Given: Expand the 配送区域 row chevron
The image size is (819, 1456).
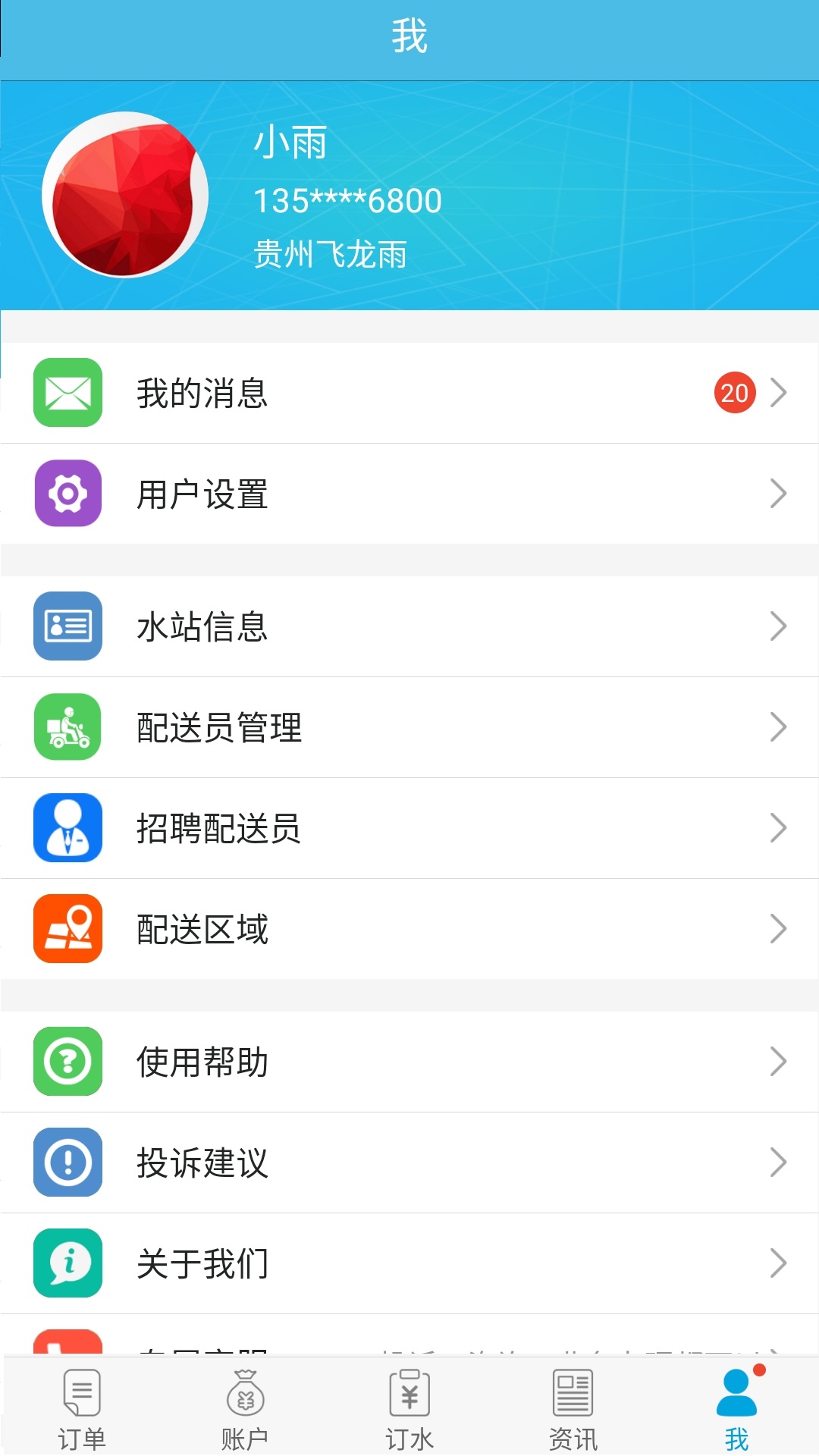Looking at the screenshot, I should tap(779, 928).
